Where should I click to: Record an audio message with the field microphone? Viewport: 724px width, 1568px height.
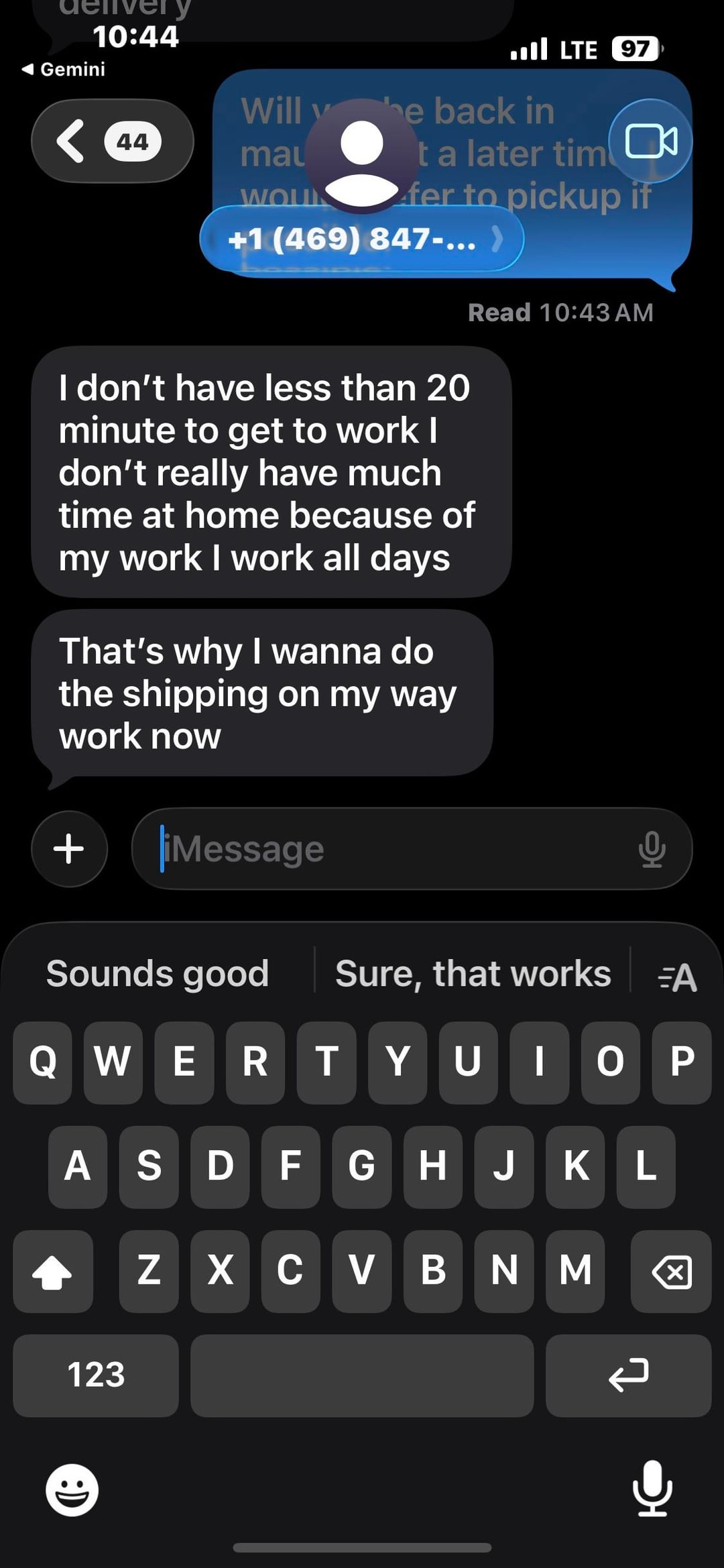point(652,848)
